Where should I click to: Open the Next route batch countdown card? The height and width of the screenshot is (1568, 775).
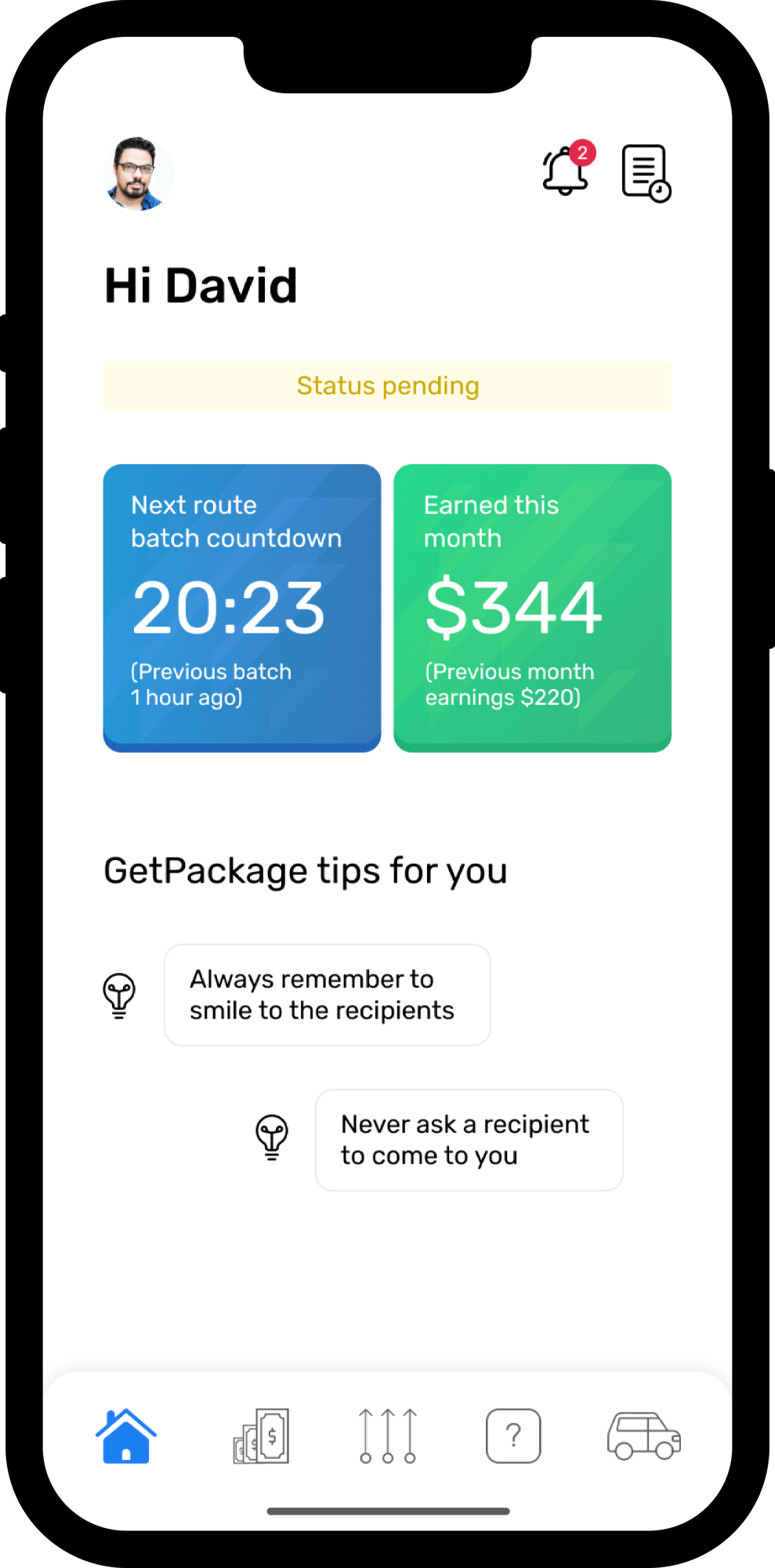(x=242, y=608)
